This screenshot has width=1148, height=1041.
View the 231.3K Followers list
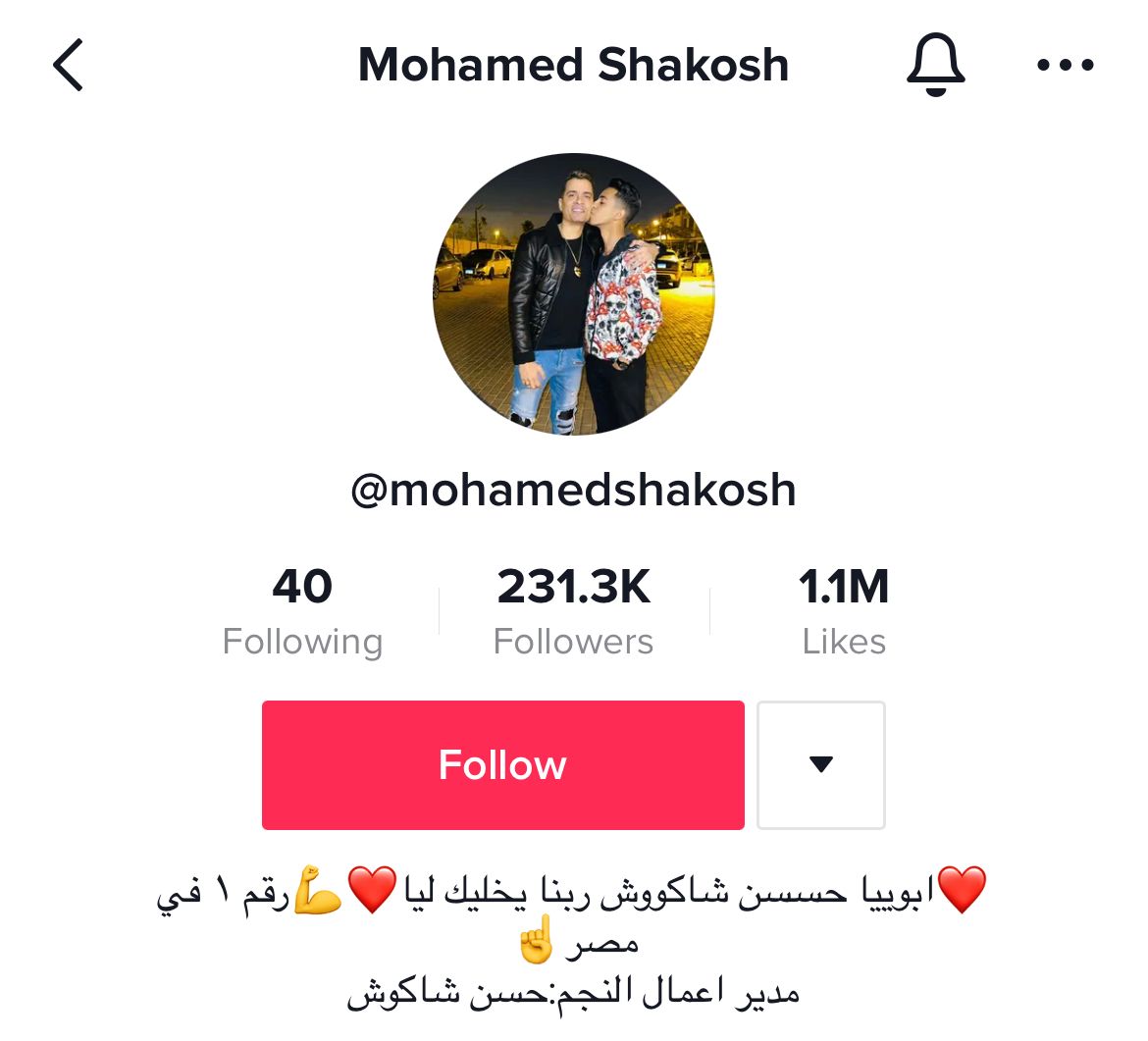coord(574,612)
